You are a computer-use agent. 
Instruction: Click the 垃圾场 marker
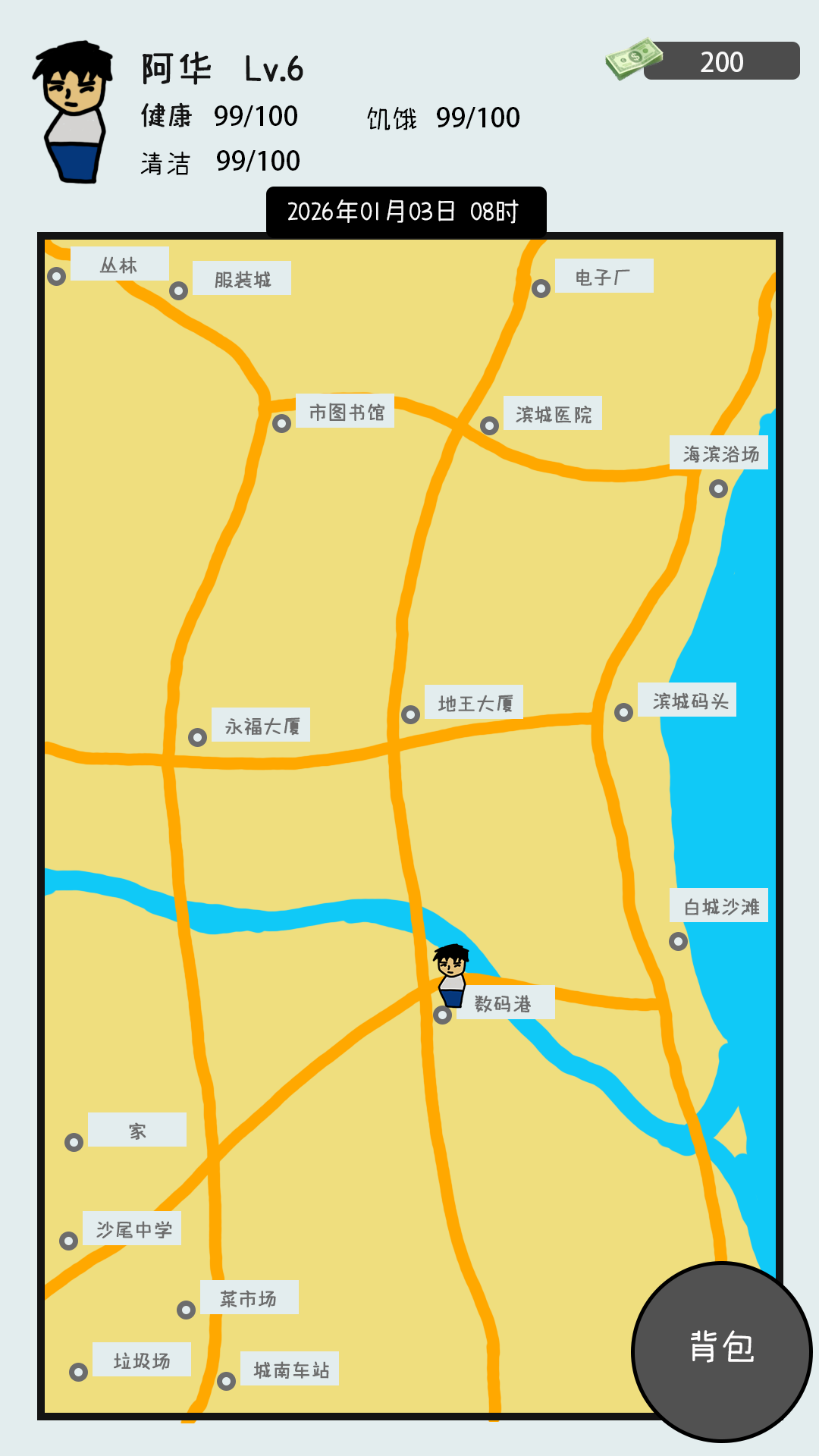click(x=79, y=1371)
